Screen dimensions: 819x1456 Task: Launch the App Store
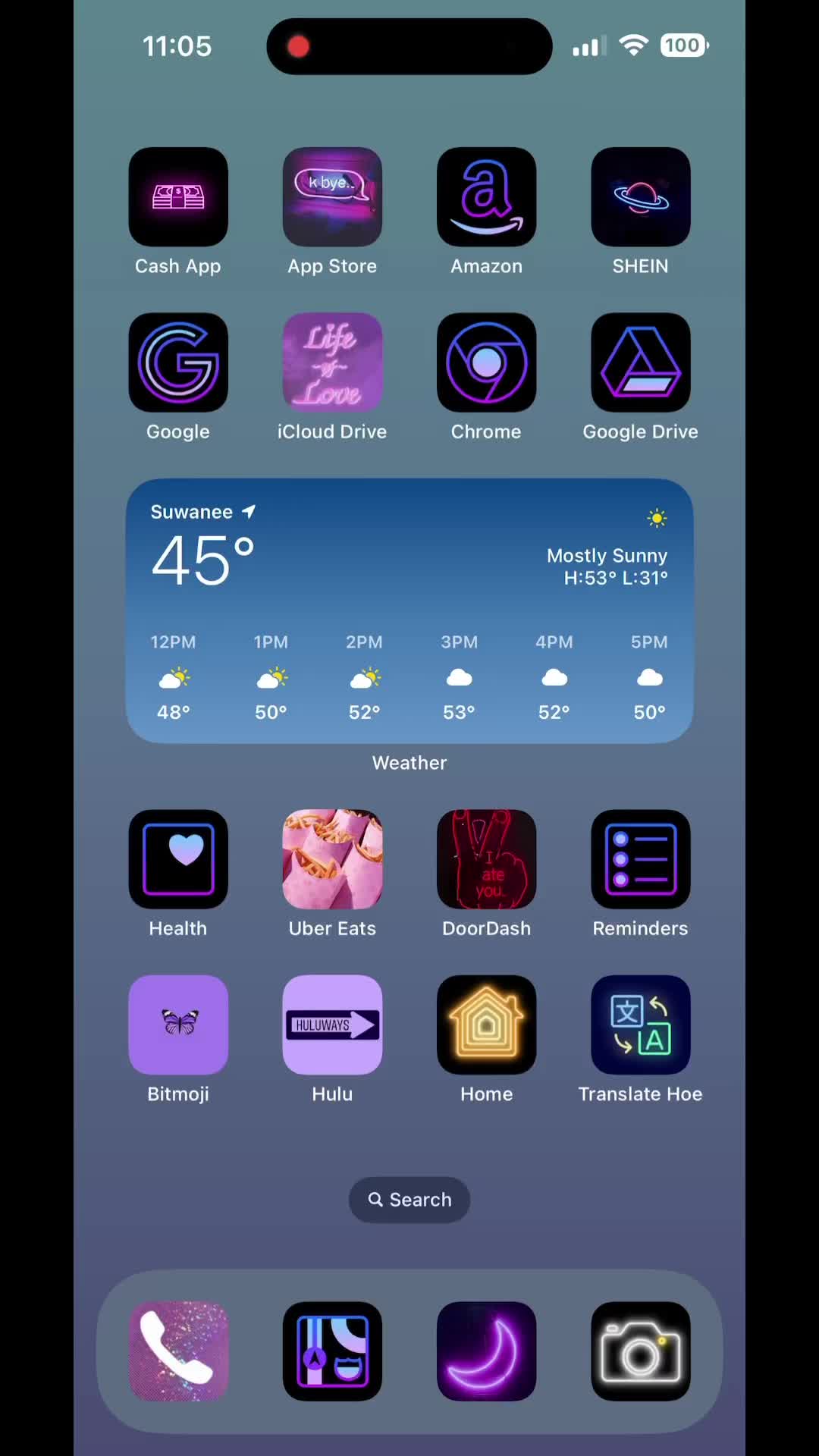(332, 197)
